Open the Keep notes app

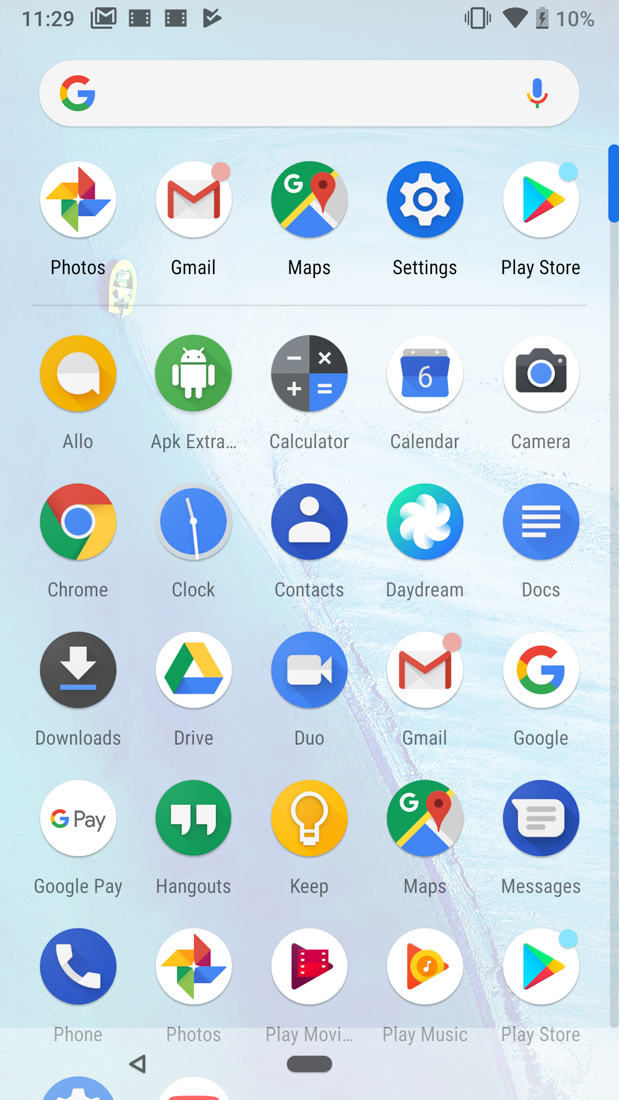click(x=309, y=819)
